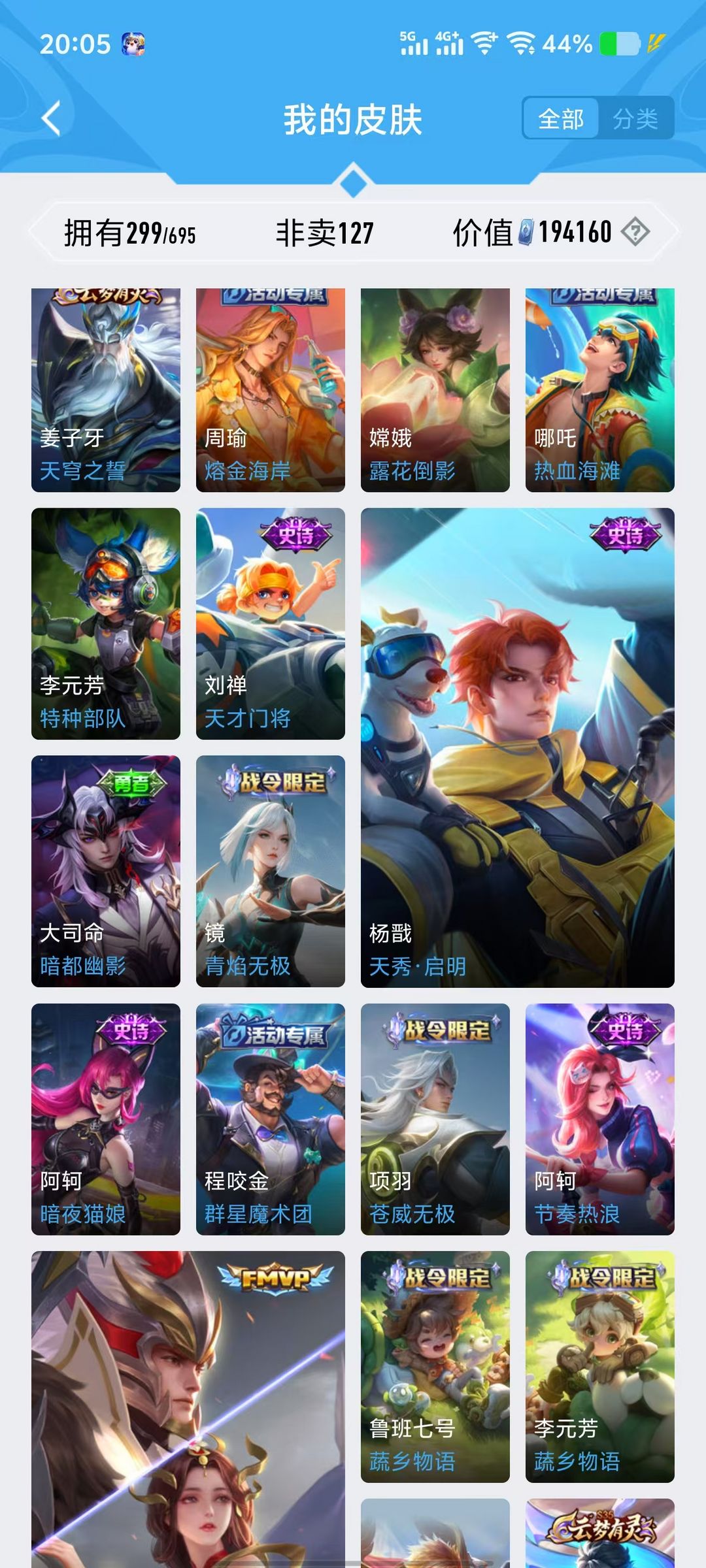The image size is (706, 1568).
Task: Open the large 杨戬 天秀·启明 skin card
Action: pos(518,747)
